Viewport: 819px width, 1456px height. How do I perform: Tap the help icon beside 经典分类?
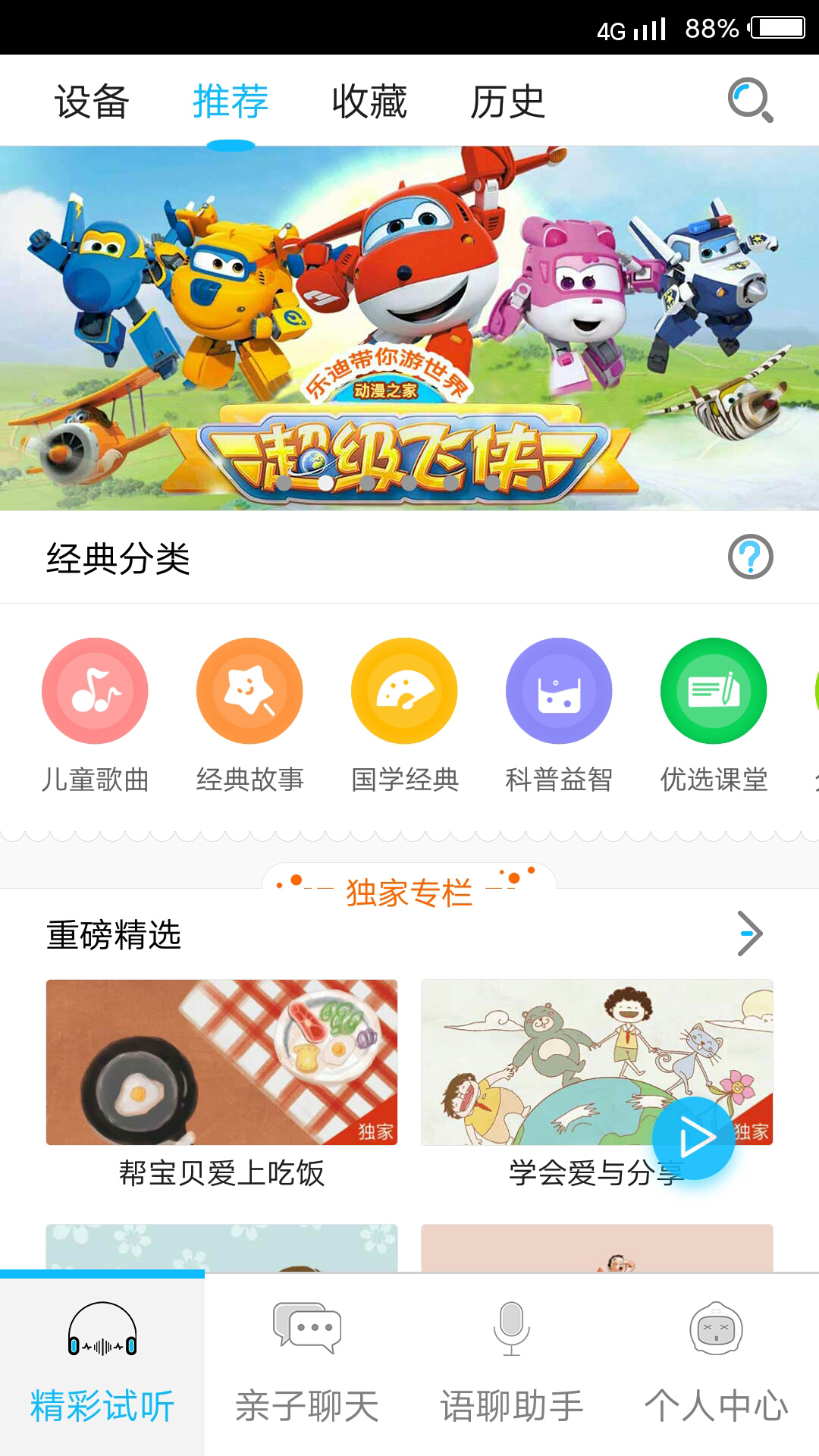point(750,557)
